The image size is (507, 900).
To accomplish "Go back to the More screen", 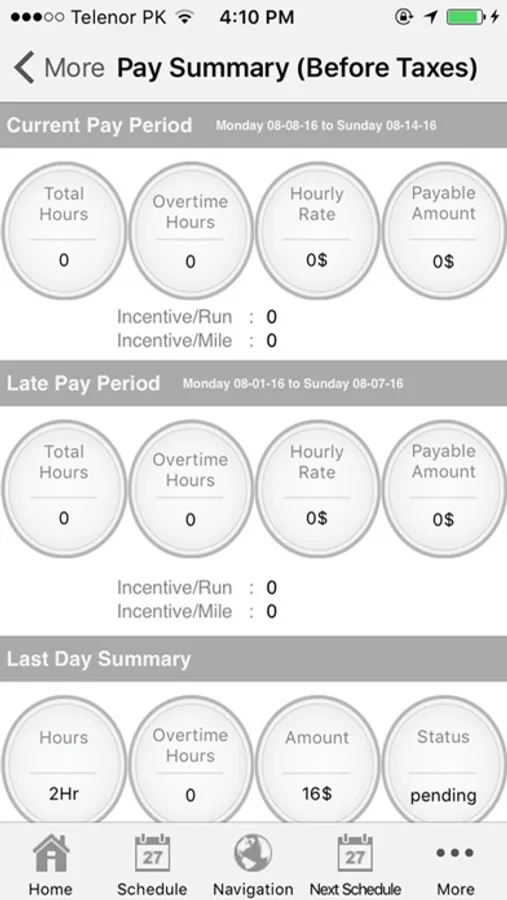I will point(59,68).
